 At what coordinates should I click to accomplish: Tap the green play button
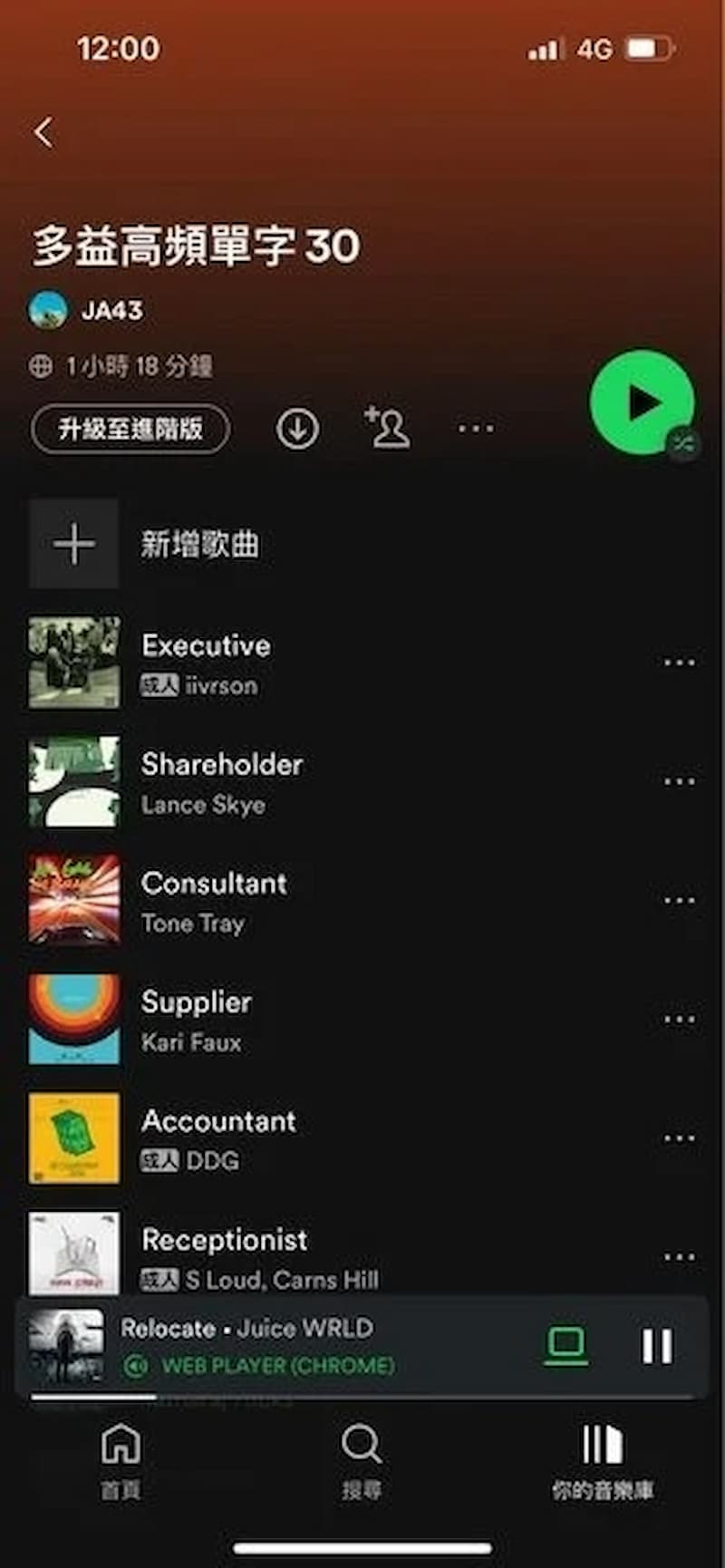(643, 402)
